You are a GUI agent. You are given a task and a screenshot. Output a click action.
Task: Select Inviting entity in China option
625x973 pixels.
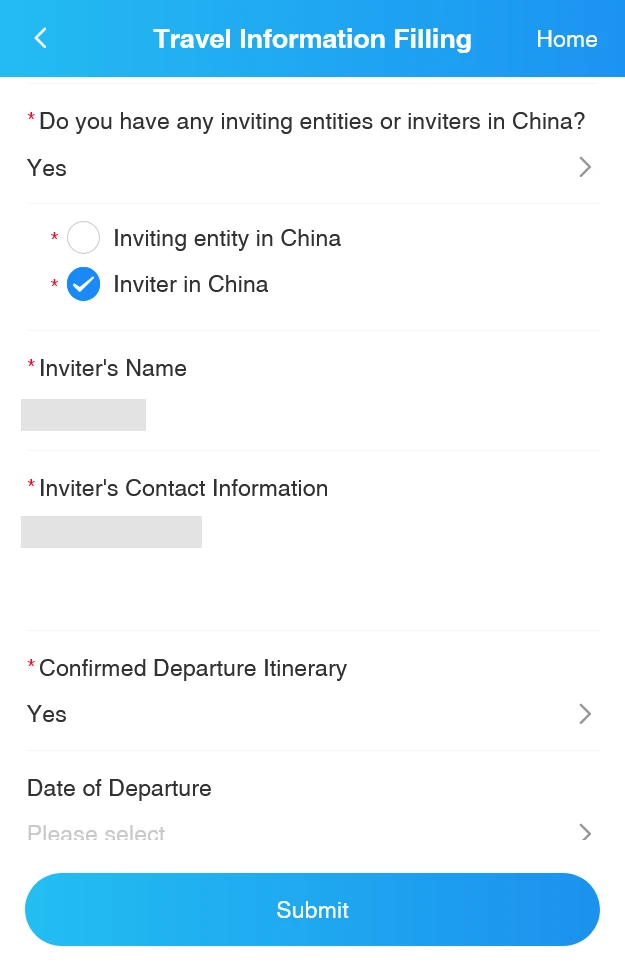84,238
